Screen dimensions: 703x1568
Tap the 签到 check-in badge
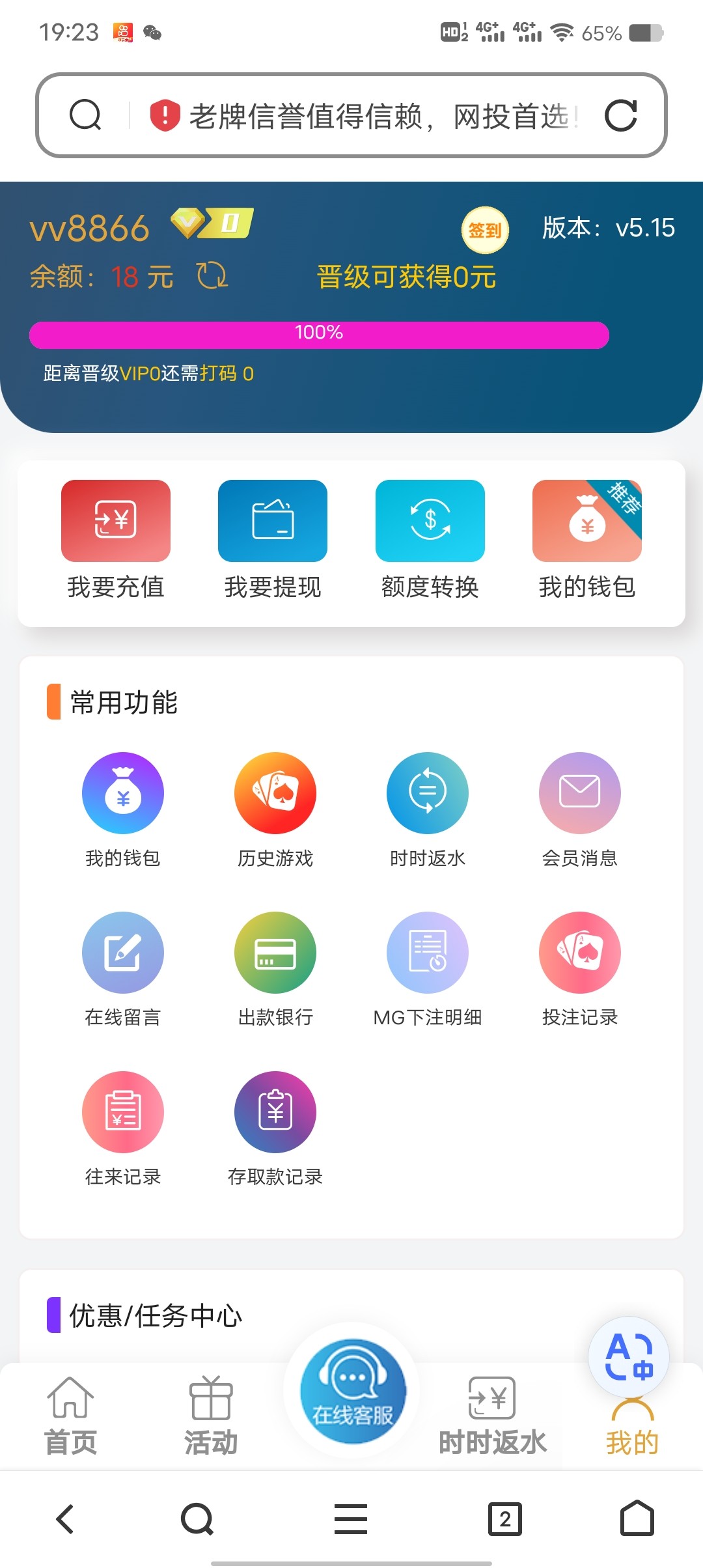[x=485, y=230]
